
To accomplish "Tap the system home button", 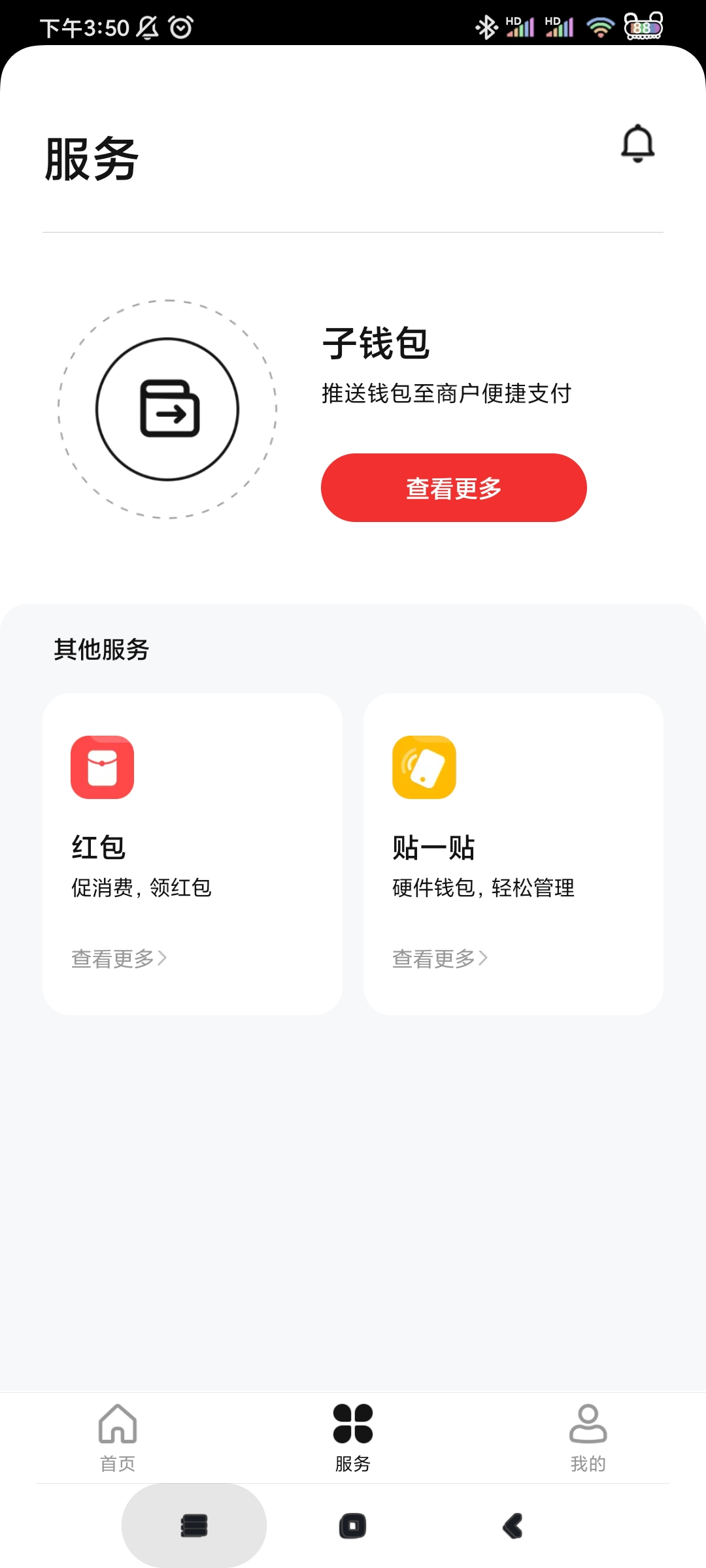I will (x=353, y=1526).
